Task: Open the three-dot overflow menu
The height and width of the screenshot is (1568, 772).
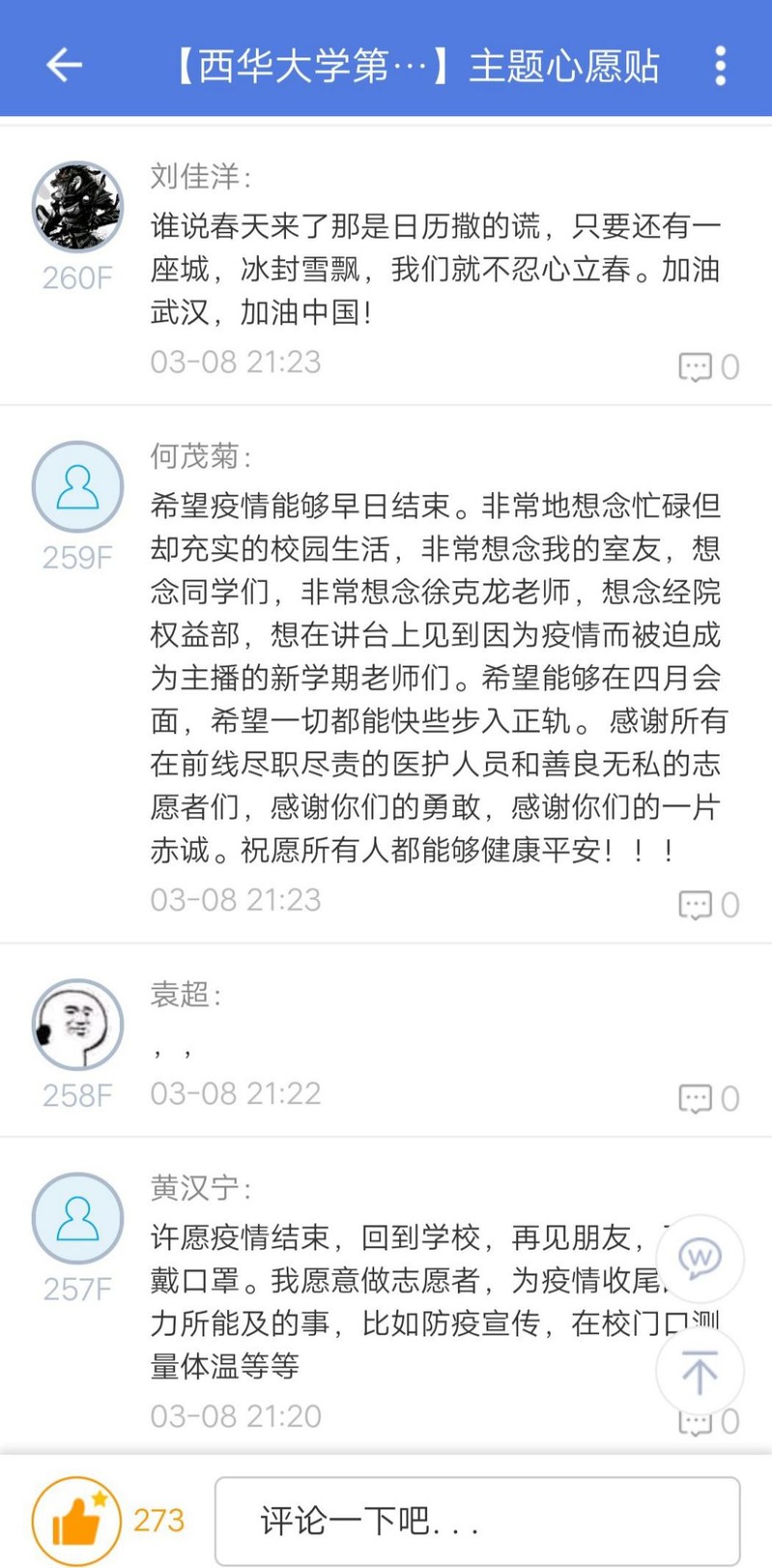Action: point(720,65)
